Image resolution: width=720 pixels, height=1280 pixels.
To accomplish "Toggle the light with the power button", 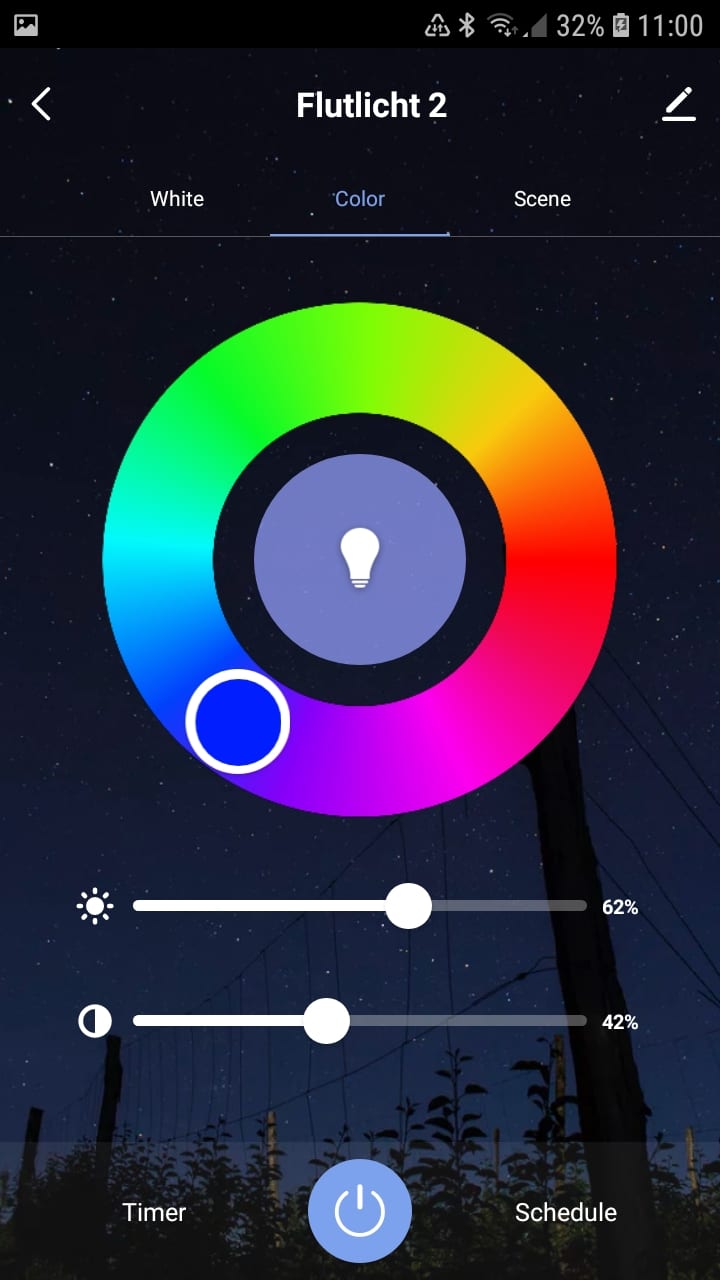I will 360,1212.
